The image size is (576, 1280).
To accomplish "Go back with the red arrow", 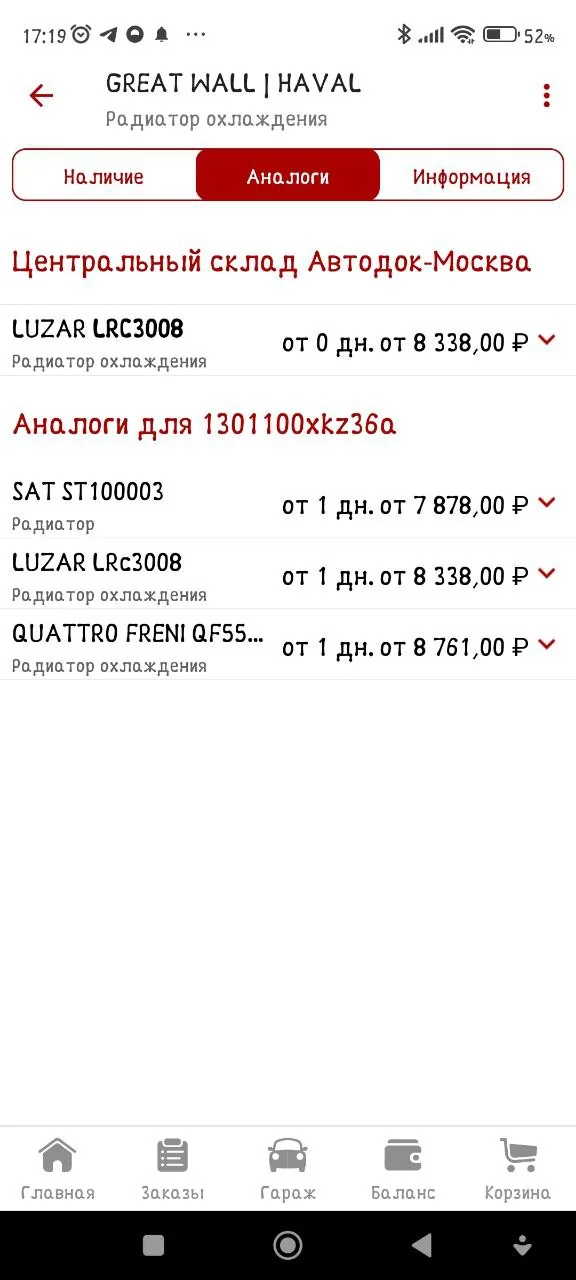I will (41, 96).
